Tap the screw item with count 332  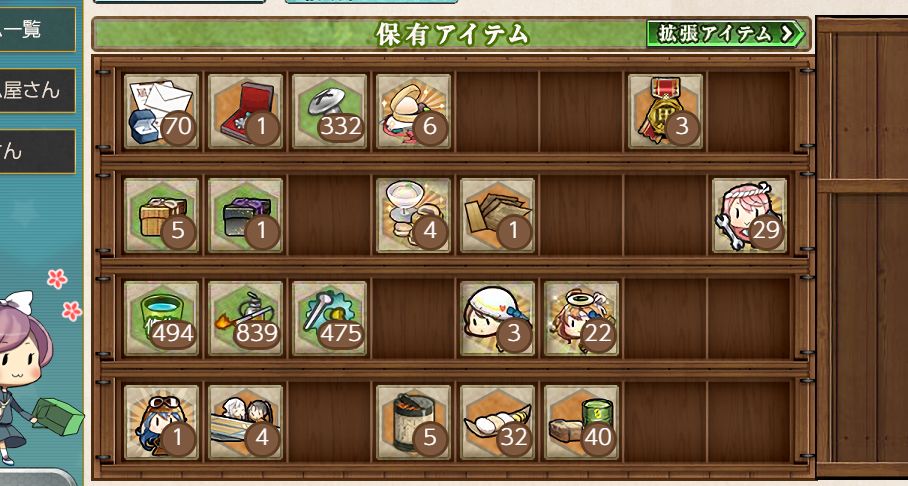(329, 111)
